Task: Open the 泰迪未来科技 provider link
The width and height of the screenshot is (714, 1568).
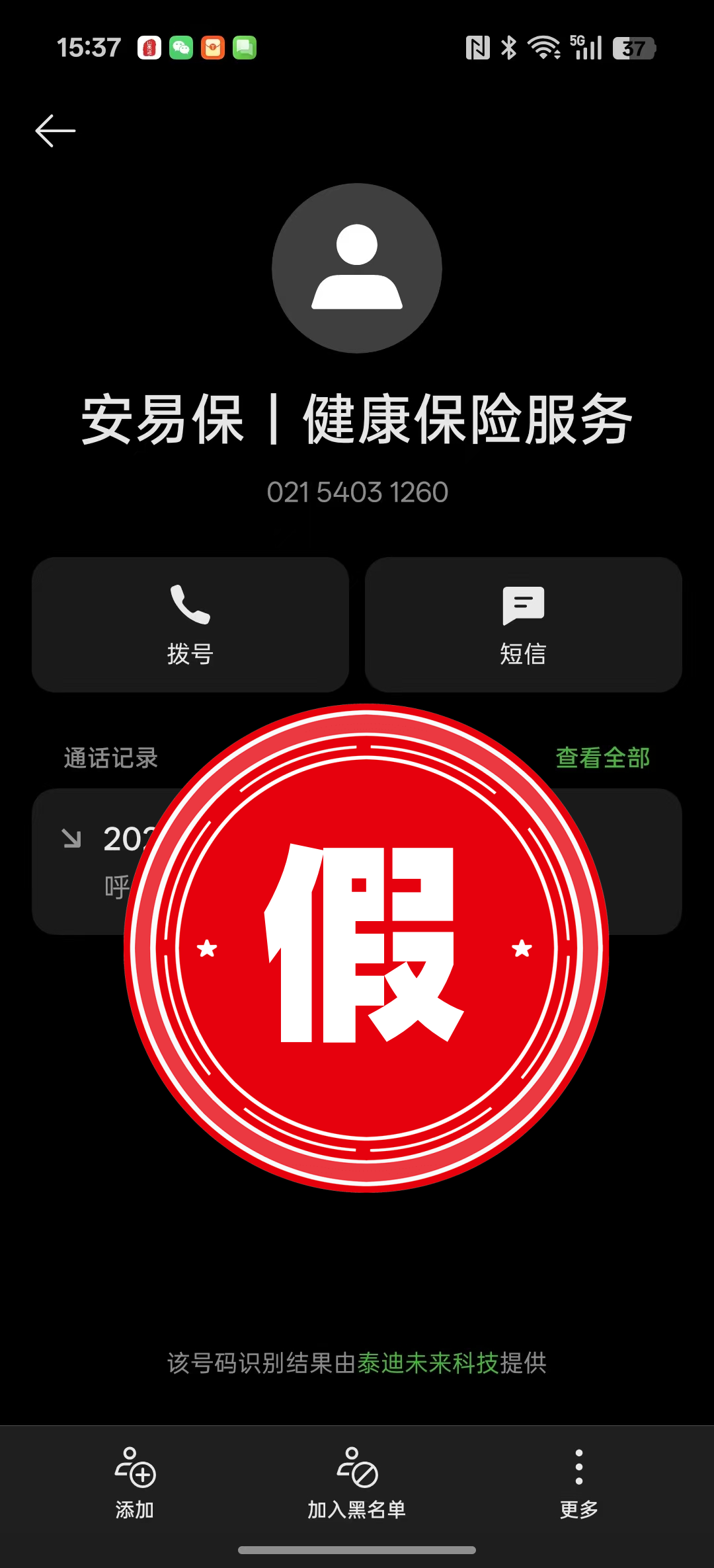Action: 428,1363
